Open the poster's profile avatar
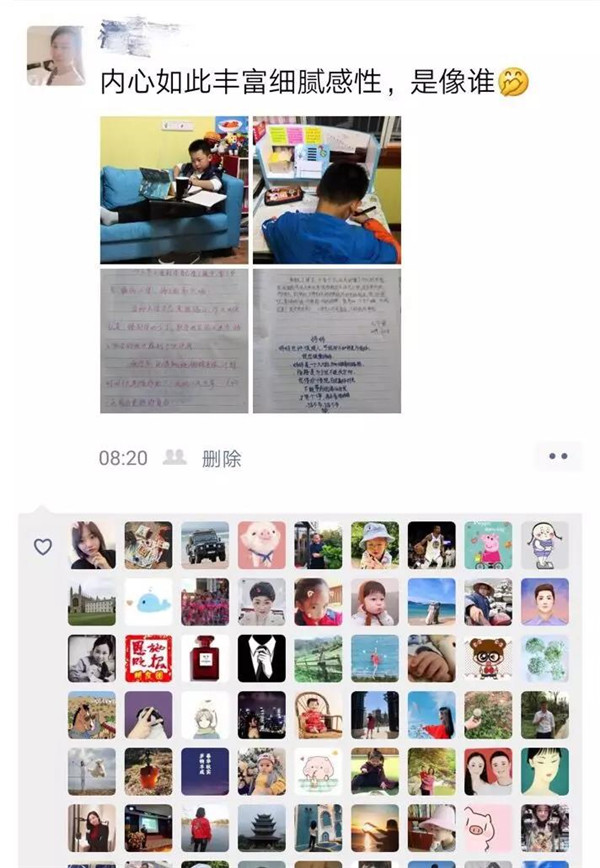600x868 pixels. (x=55, y=56)
